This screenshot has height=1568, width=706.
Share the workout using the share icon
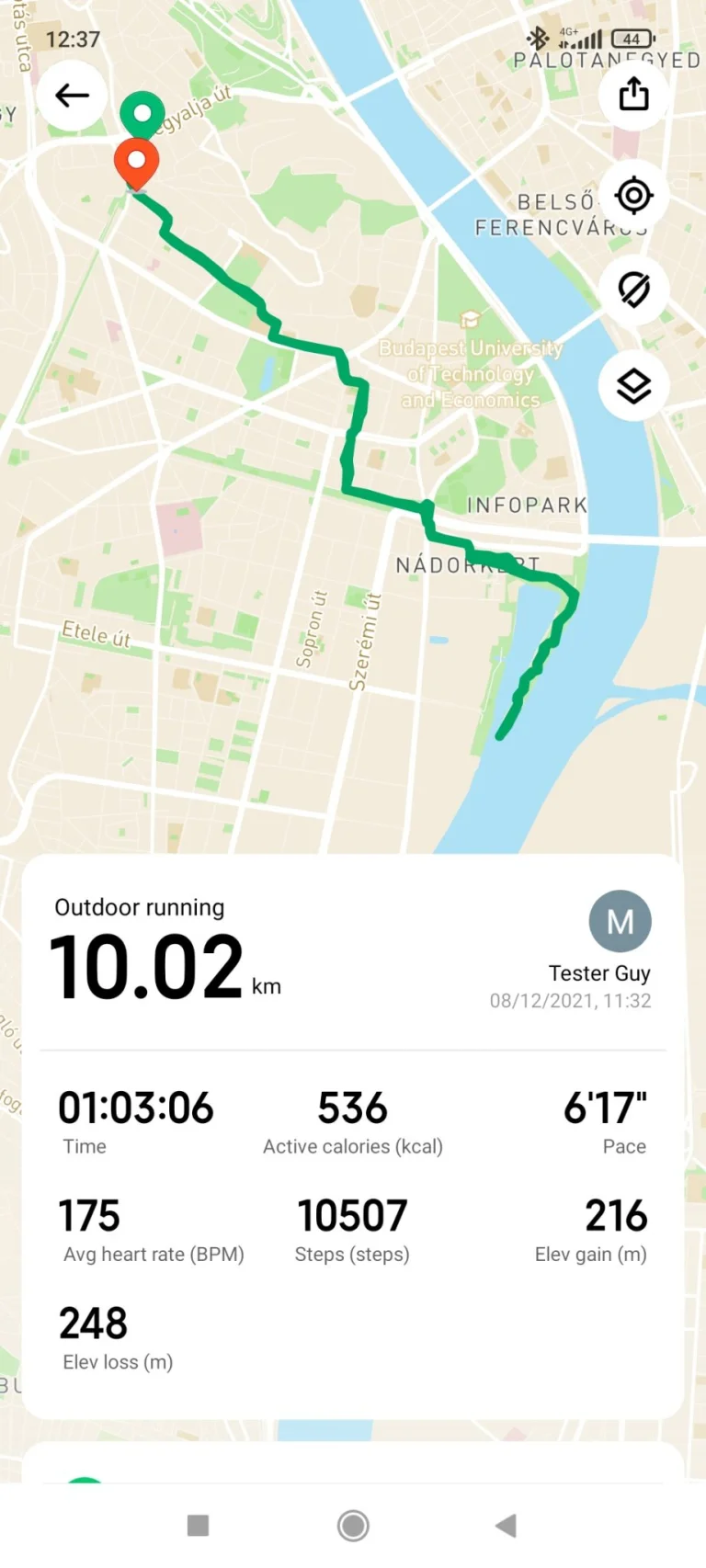point(633,95)
